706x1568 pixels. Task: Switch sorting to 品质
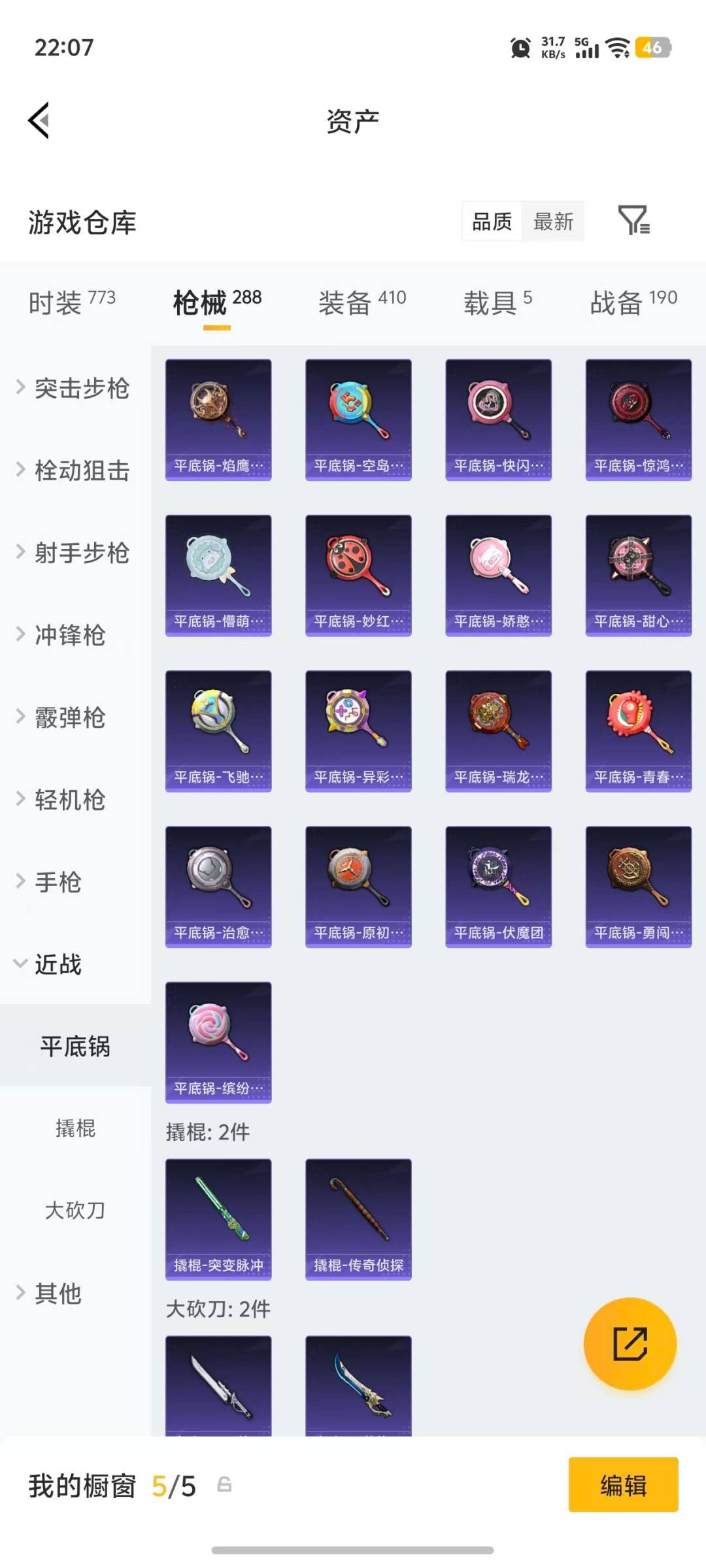(x=490, y=222)
